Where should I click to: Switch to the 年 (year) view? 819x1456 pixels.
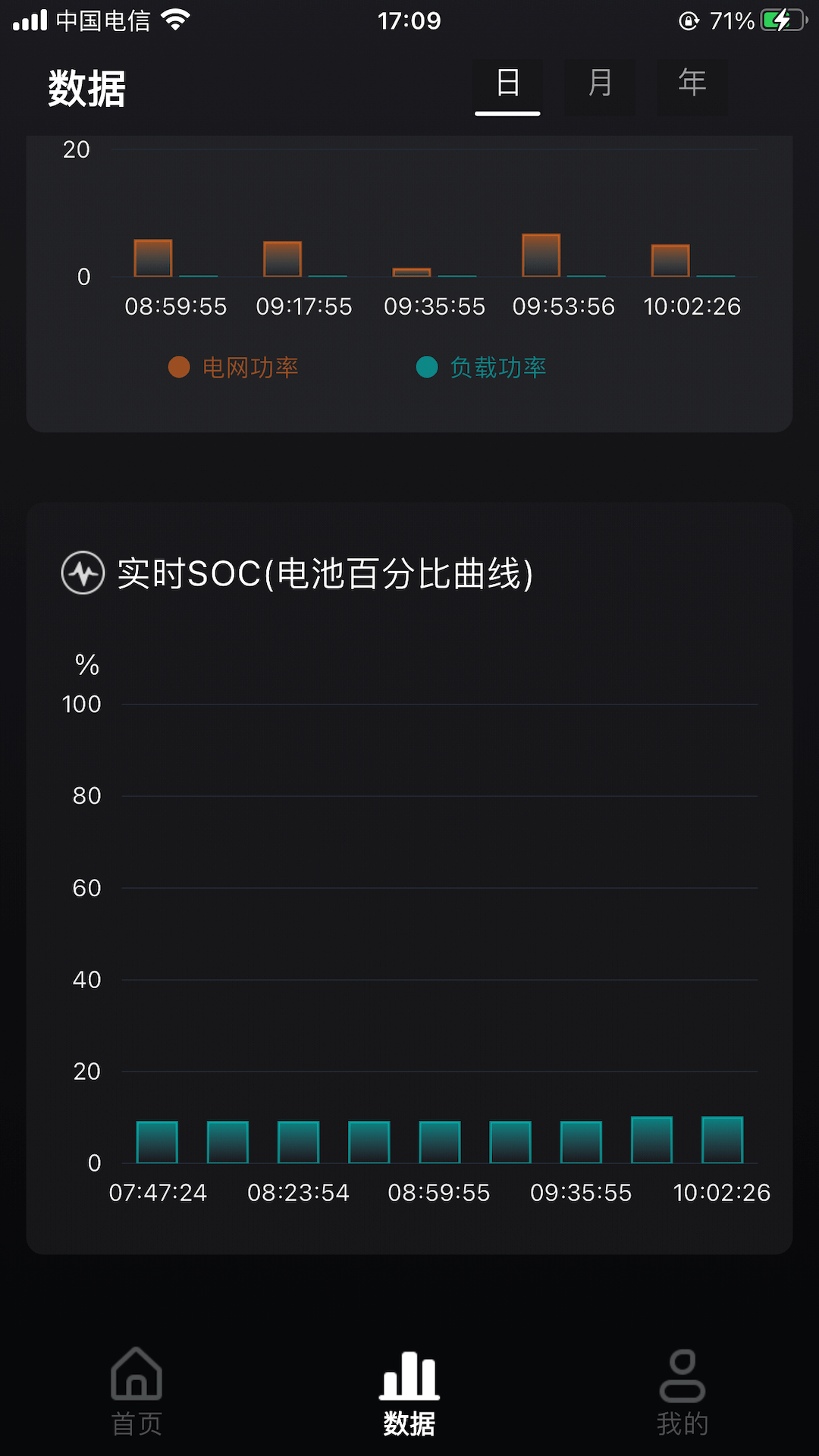click(x=692, y=84)
